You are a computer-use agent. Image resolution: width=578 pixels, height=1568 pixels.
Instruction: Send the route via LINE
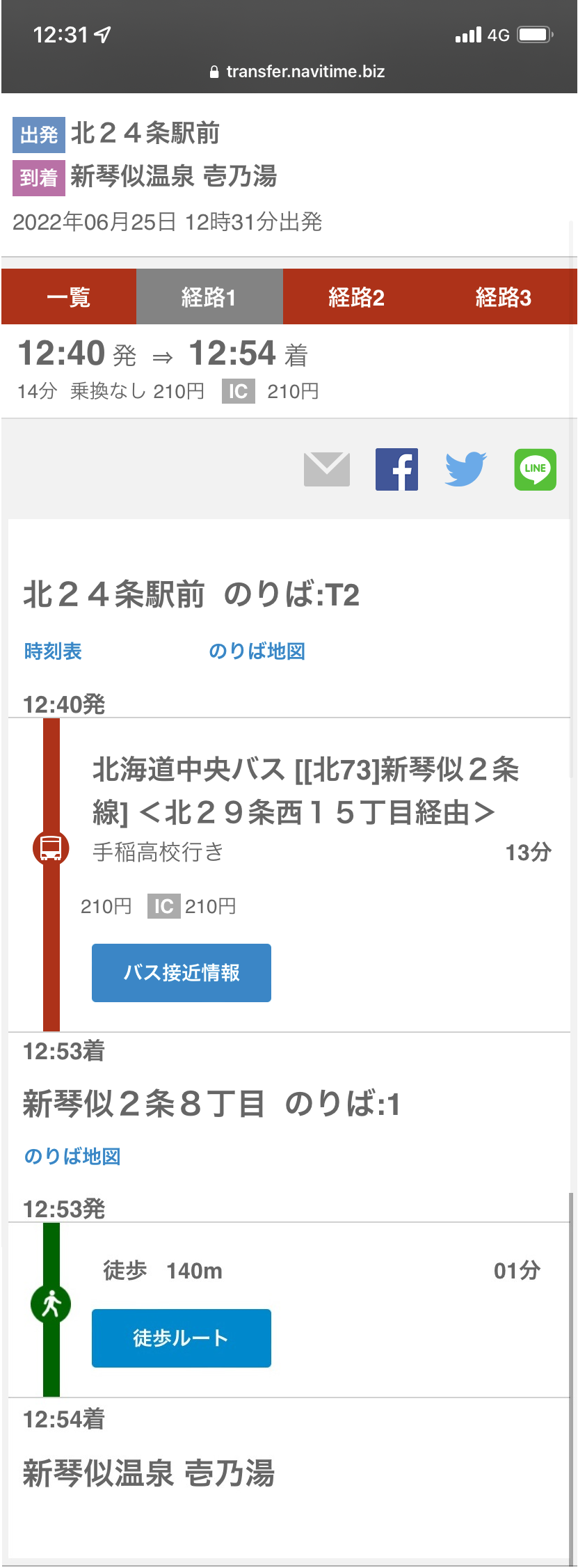click(x=535, y=470)
